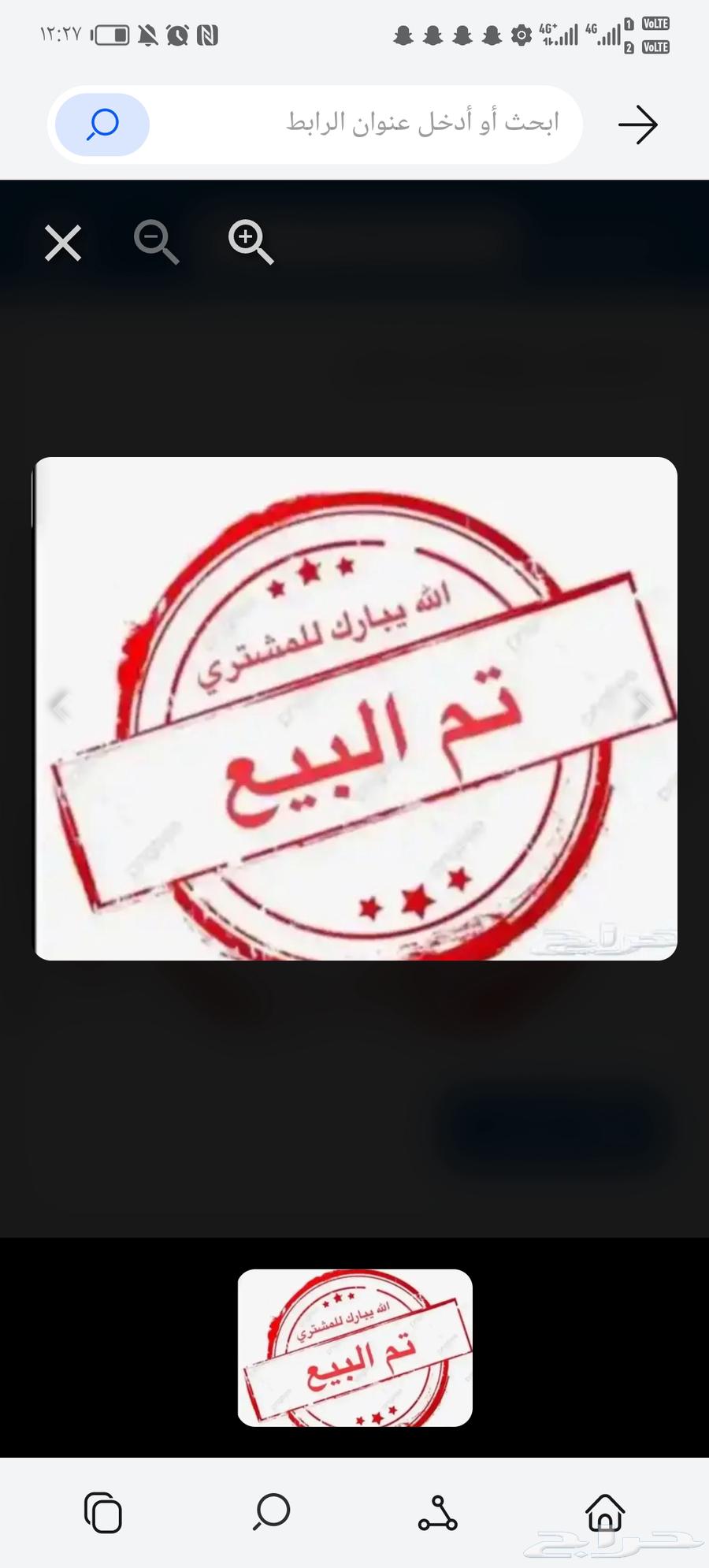Go to the browser home page

click(605, 1512)
